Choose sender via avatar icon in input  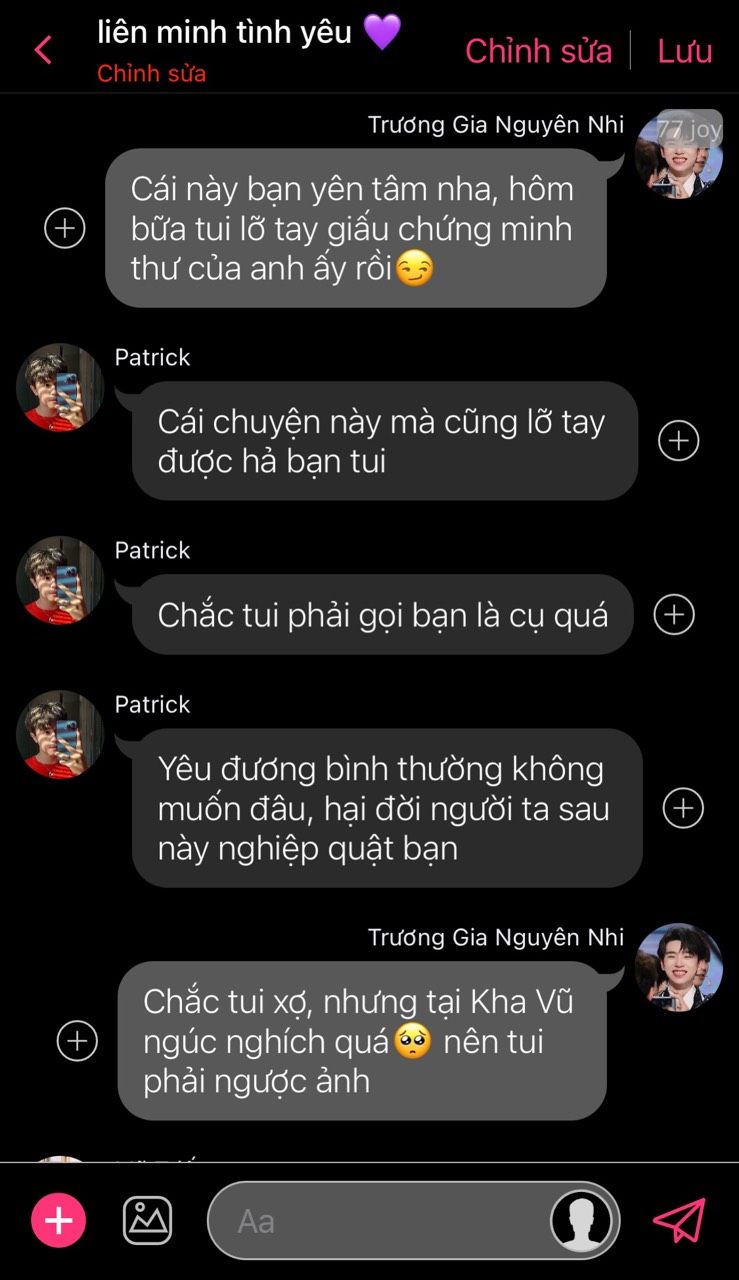pos(582,1221)
